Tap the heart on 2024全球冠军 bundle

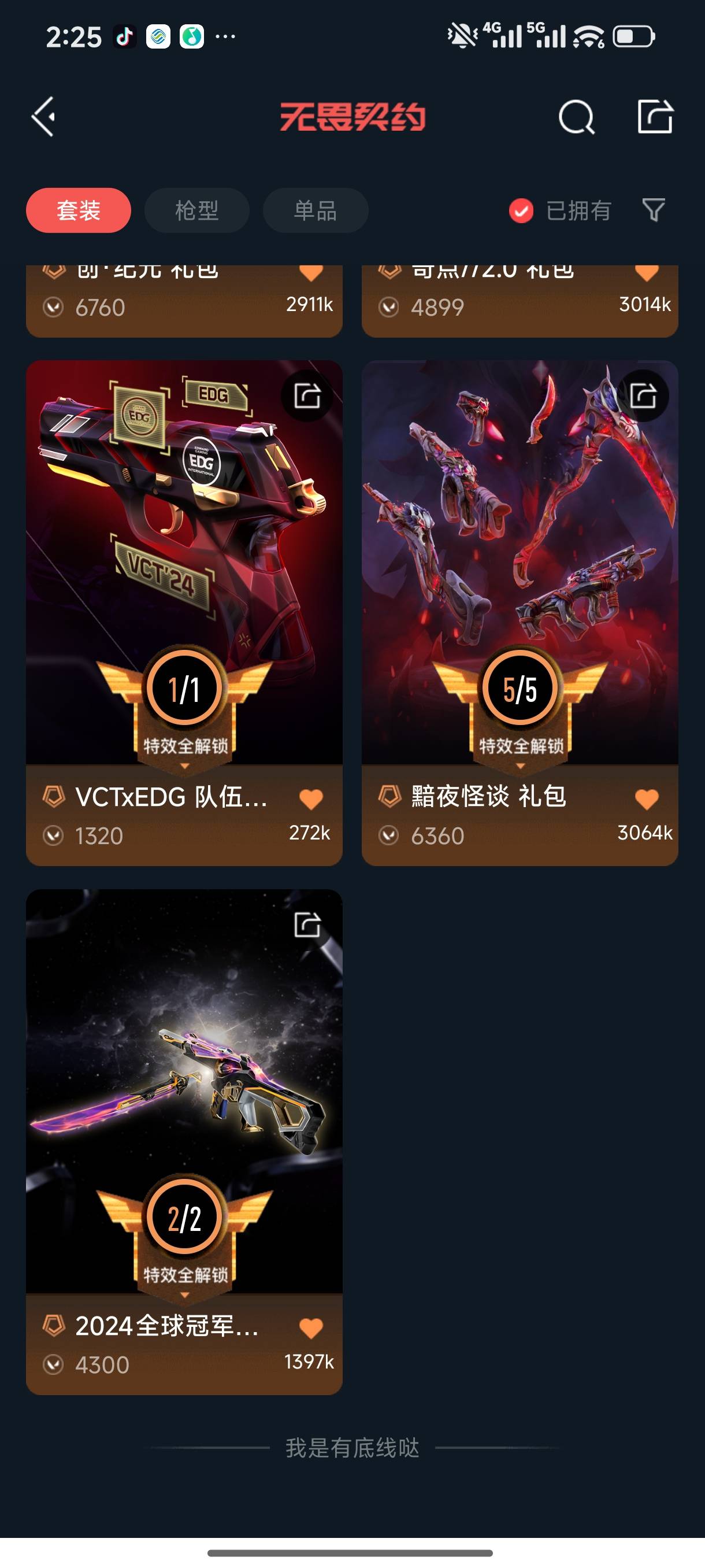pos(311,1327)
